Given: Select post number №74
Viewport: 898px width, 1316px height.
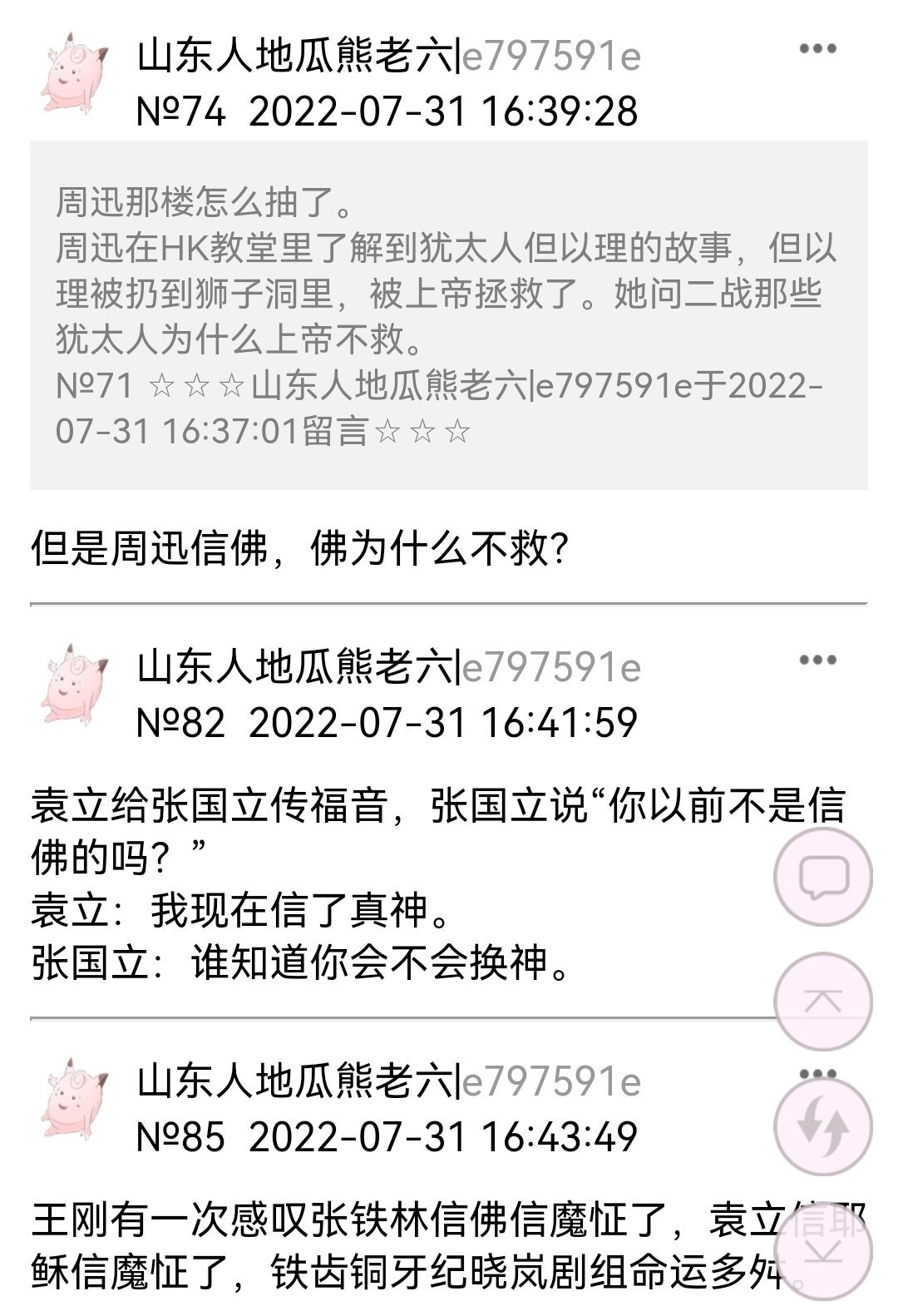Looking at the screenshot, I should [175, 111].
